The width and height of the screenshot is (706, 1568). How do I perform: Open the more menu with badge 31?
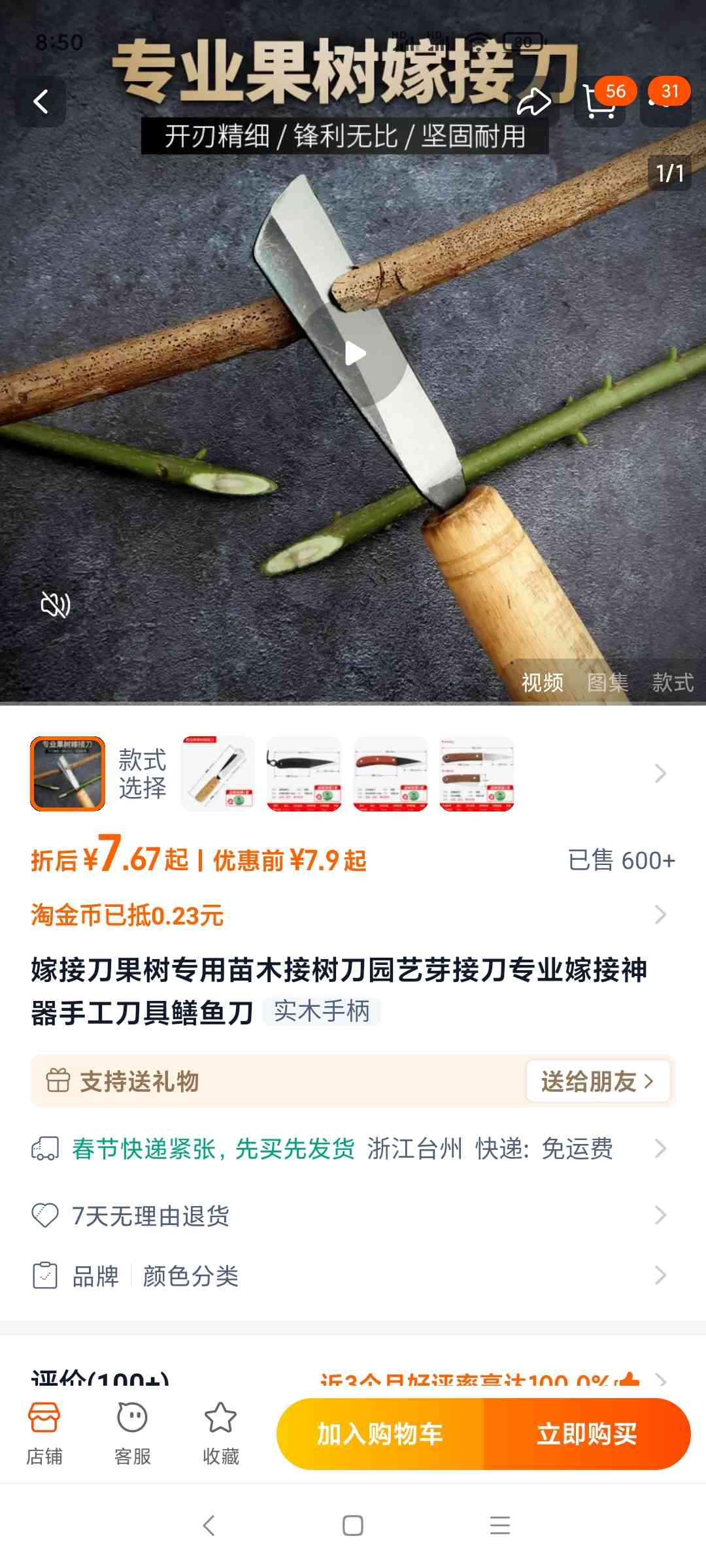pos(665,101)
